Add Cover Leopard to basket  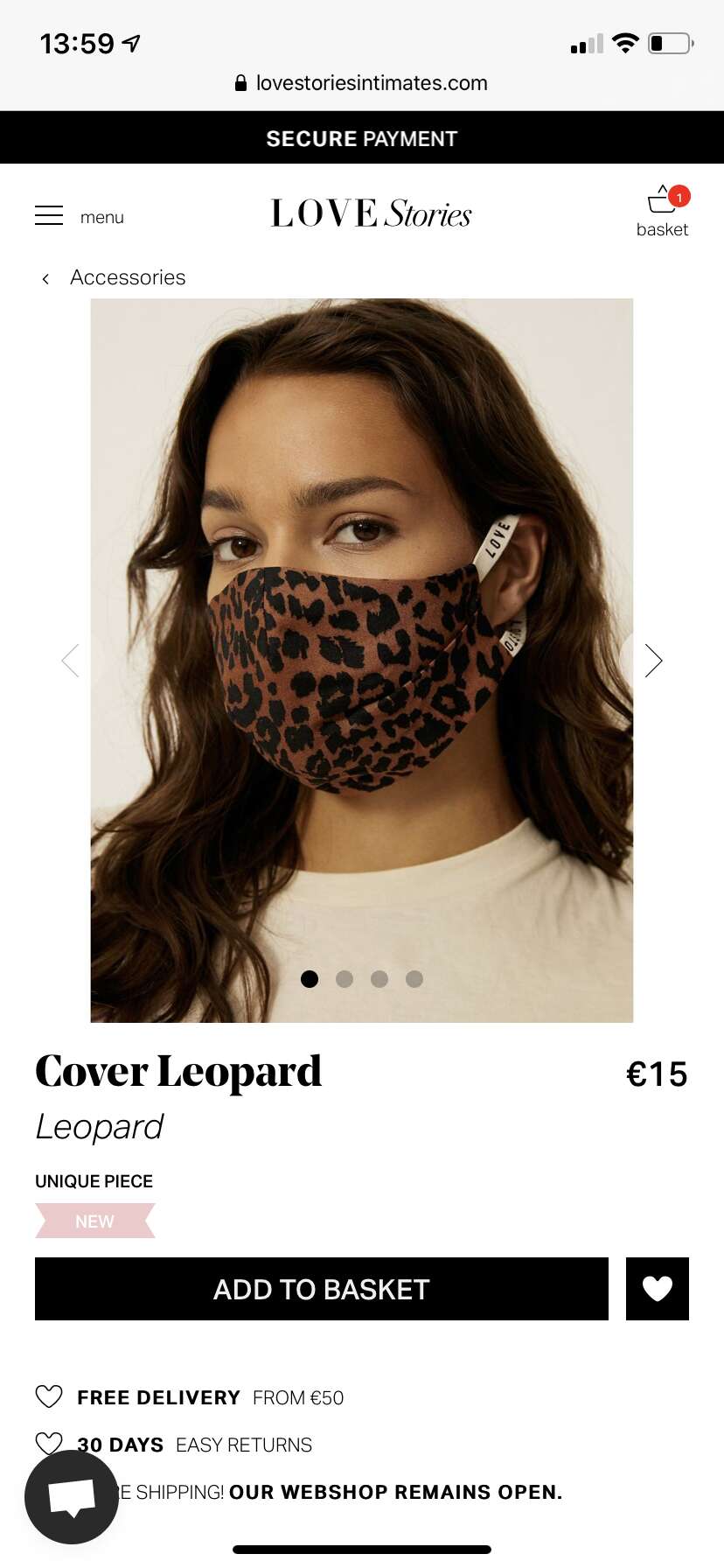pyautogui.click(x=322, y=1289)
